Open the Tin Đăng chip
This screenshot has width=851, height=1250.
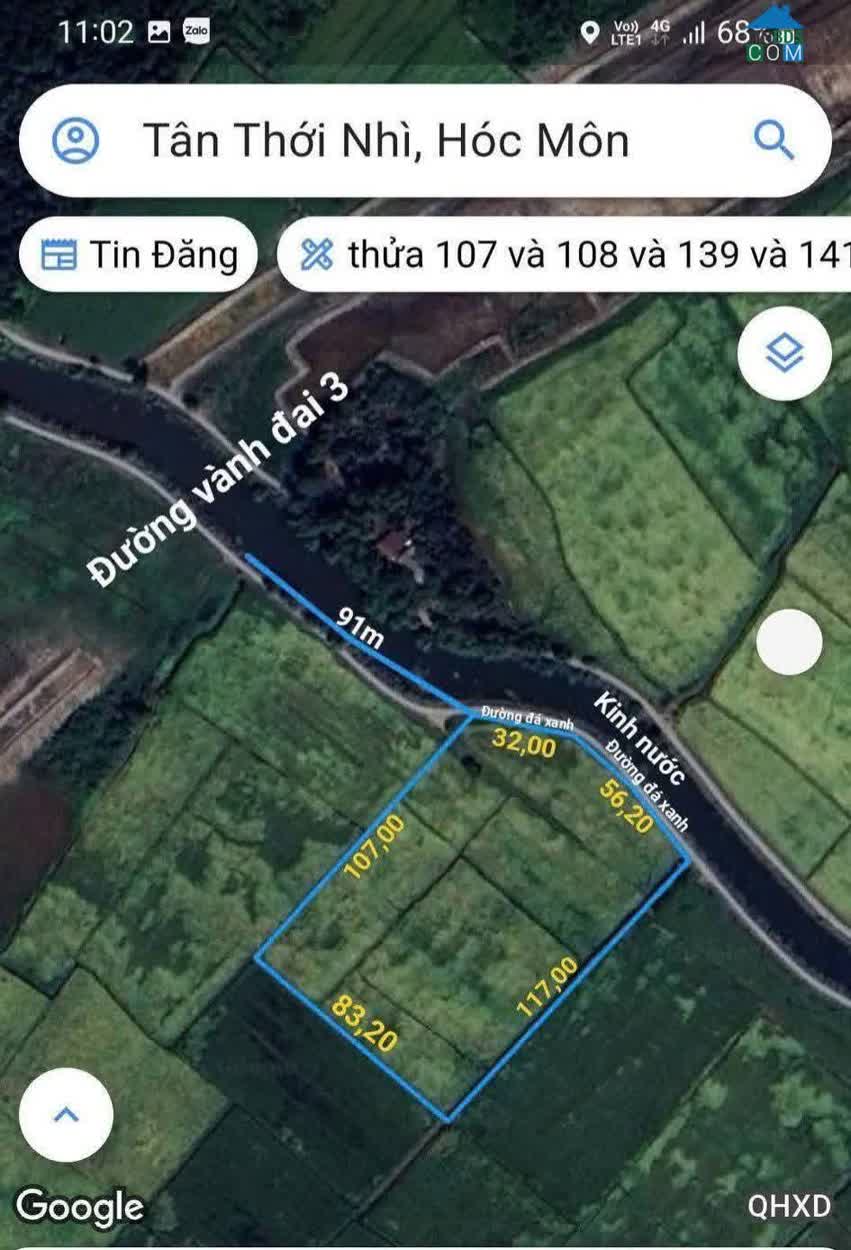tap(139, 255)
